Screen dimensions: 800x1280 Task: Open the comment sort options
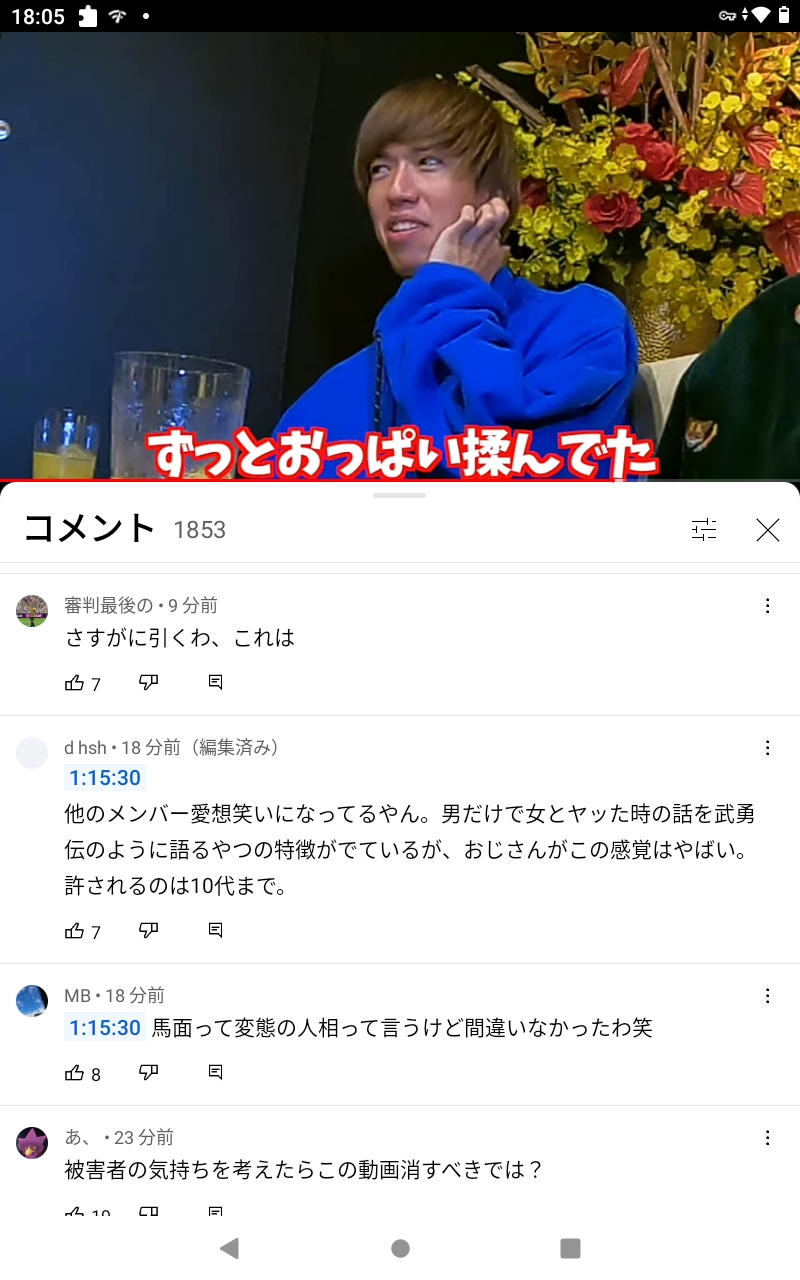(704, 530)
